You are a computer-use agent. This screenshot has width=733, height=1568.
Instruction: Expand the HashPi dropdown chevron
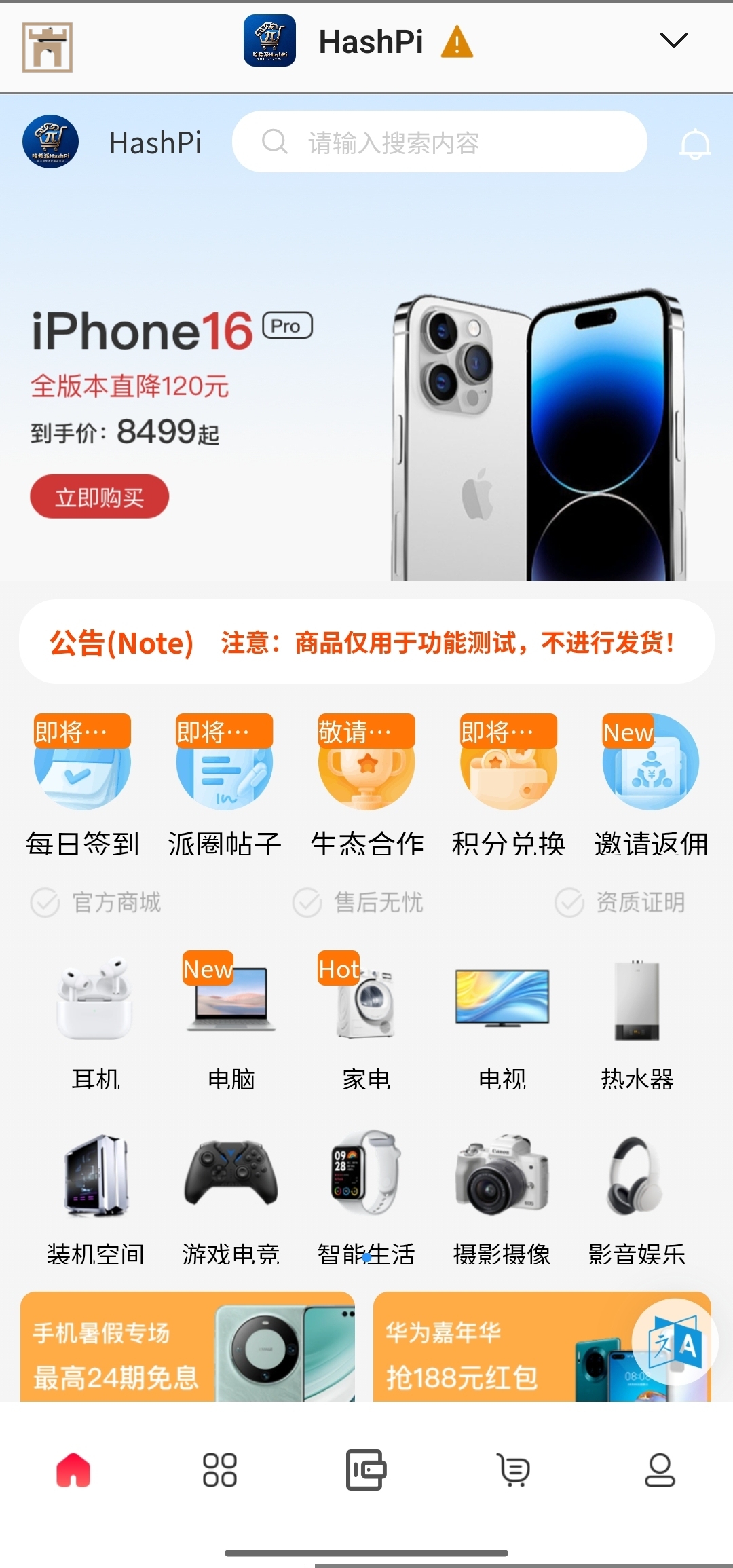click(x=673, y=41)
